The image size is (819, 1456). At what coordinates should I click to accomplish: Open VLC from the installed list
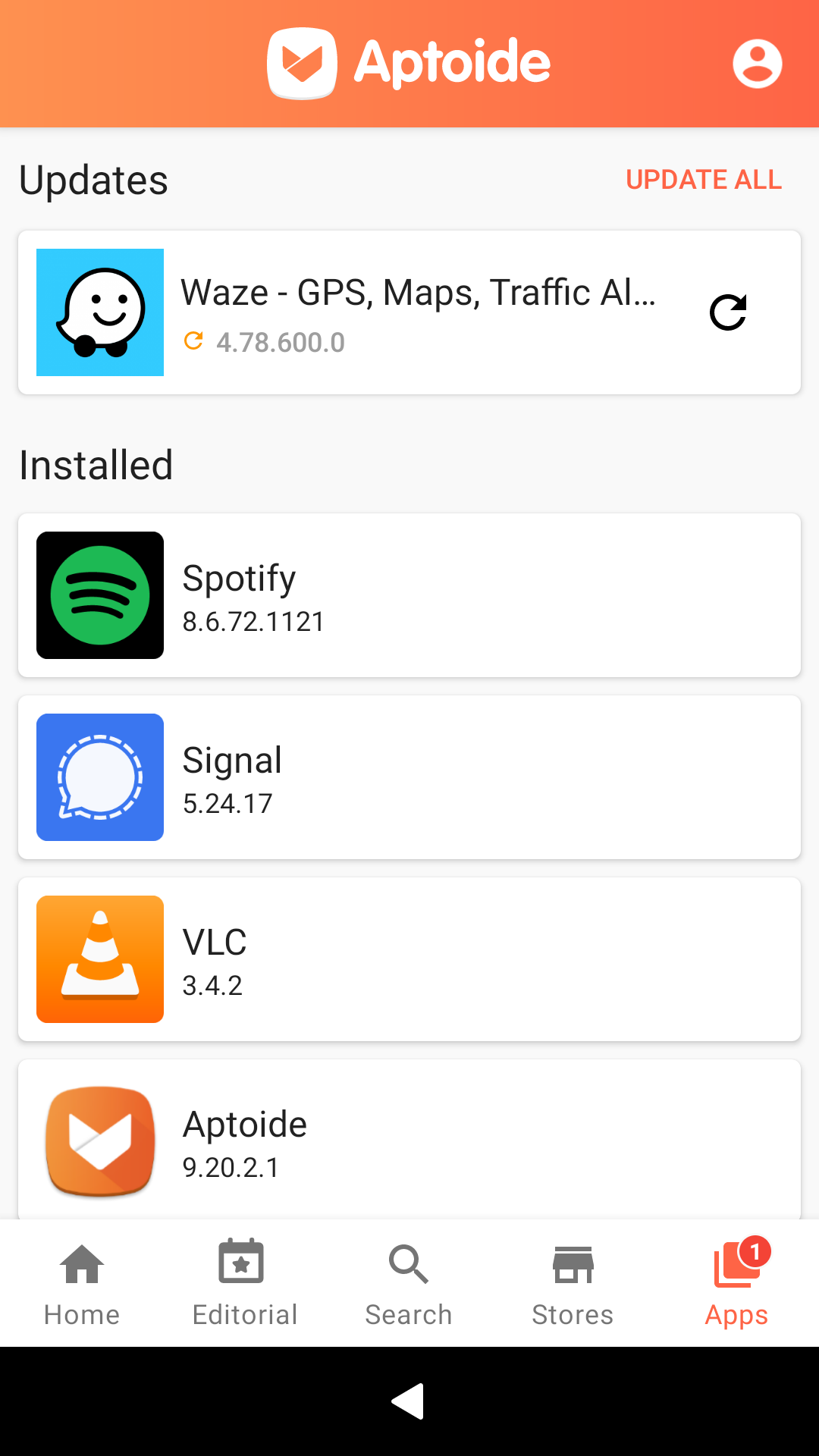click(409, 959)
